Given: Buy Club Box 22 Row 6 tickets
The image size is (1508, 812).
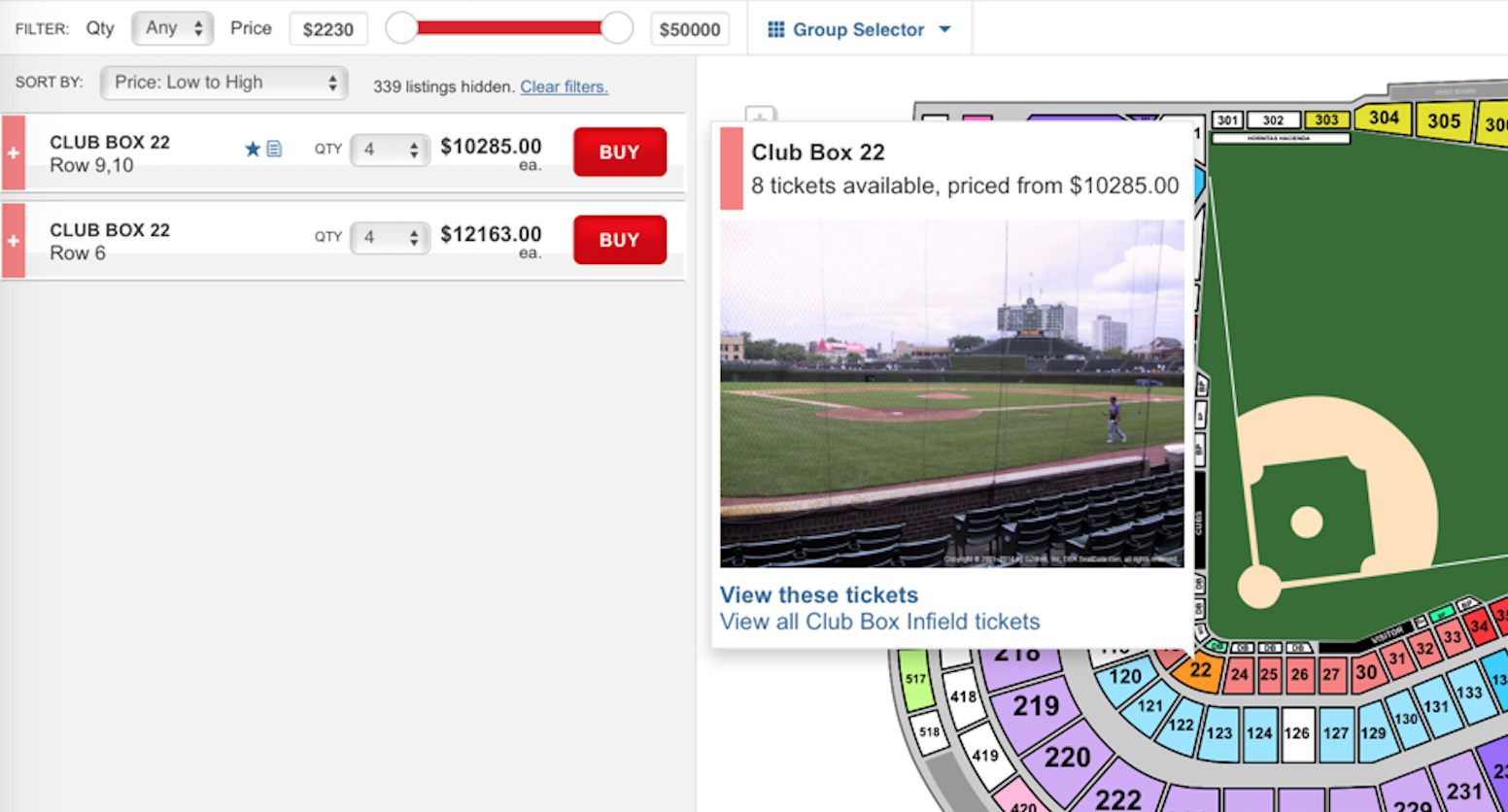Looking at the screenshot, I should pos(619,240).
